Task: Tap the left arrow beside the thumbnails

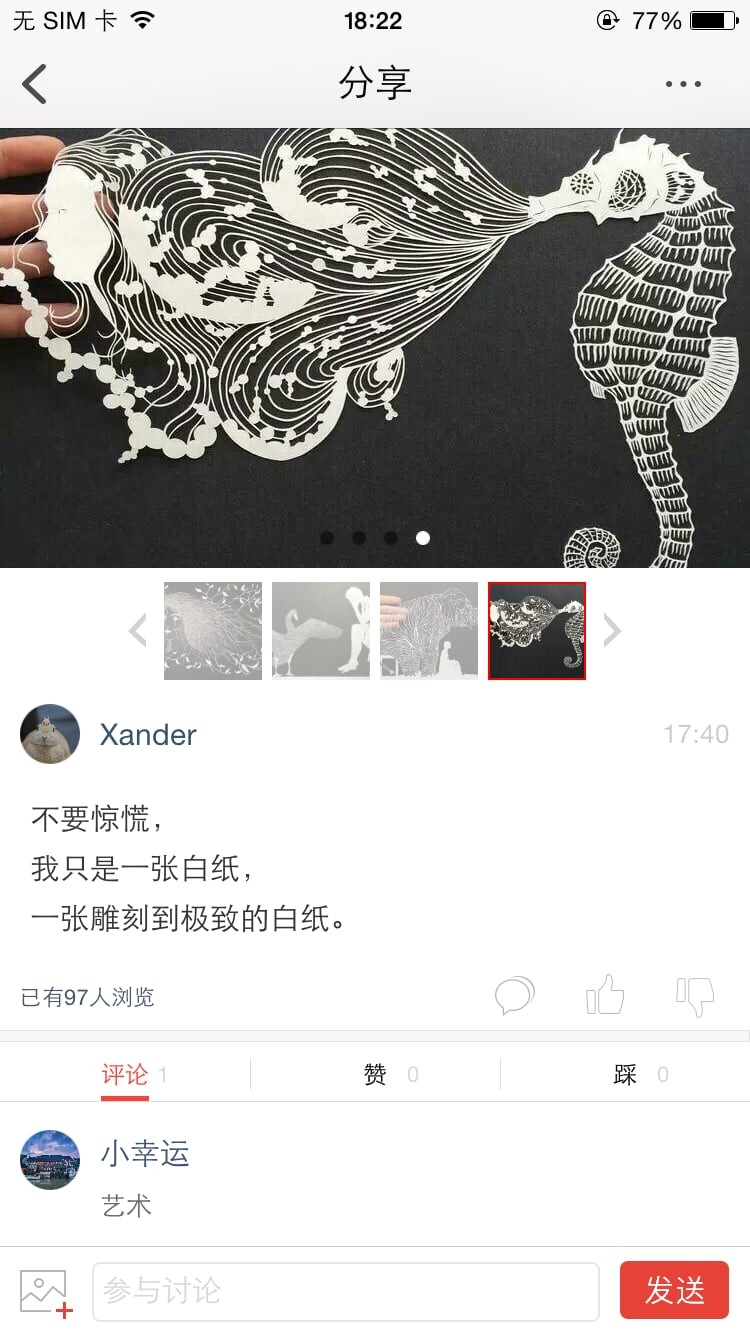Action: point(138,631)
